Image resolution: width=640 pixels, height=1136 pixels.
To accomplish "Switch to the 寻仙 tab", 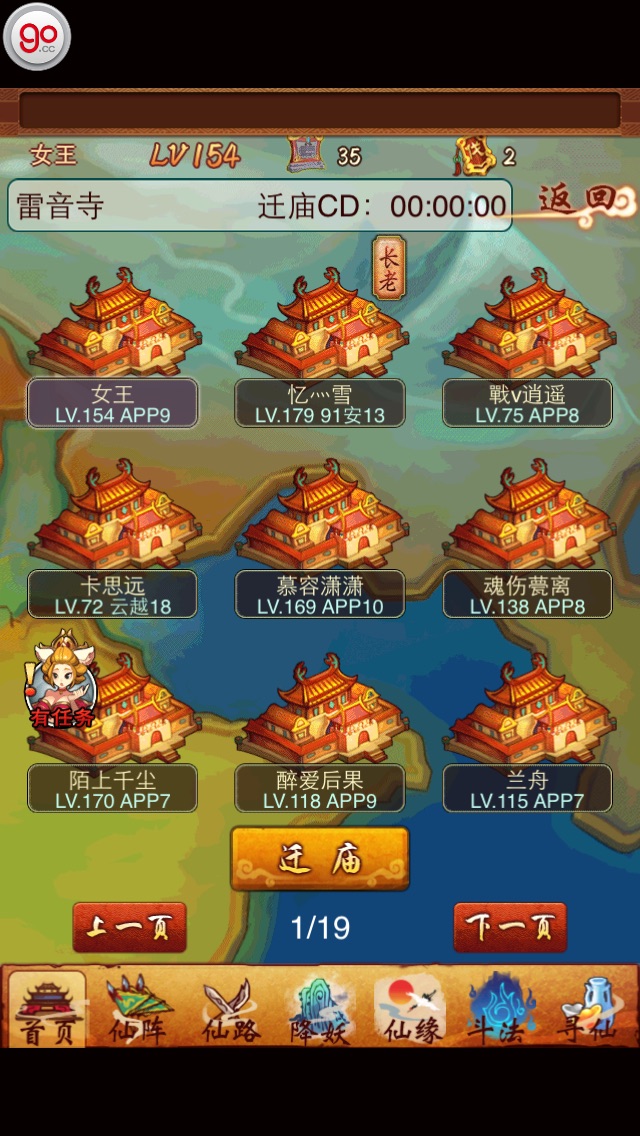I will coord(590,1008).
